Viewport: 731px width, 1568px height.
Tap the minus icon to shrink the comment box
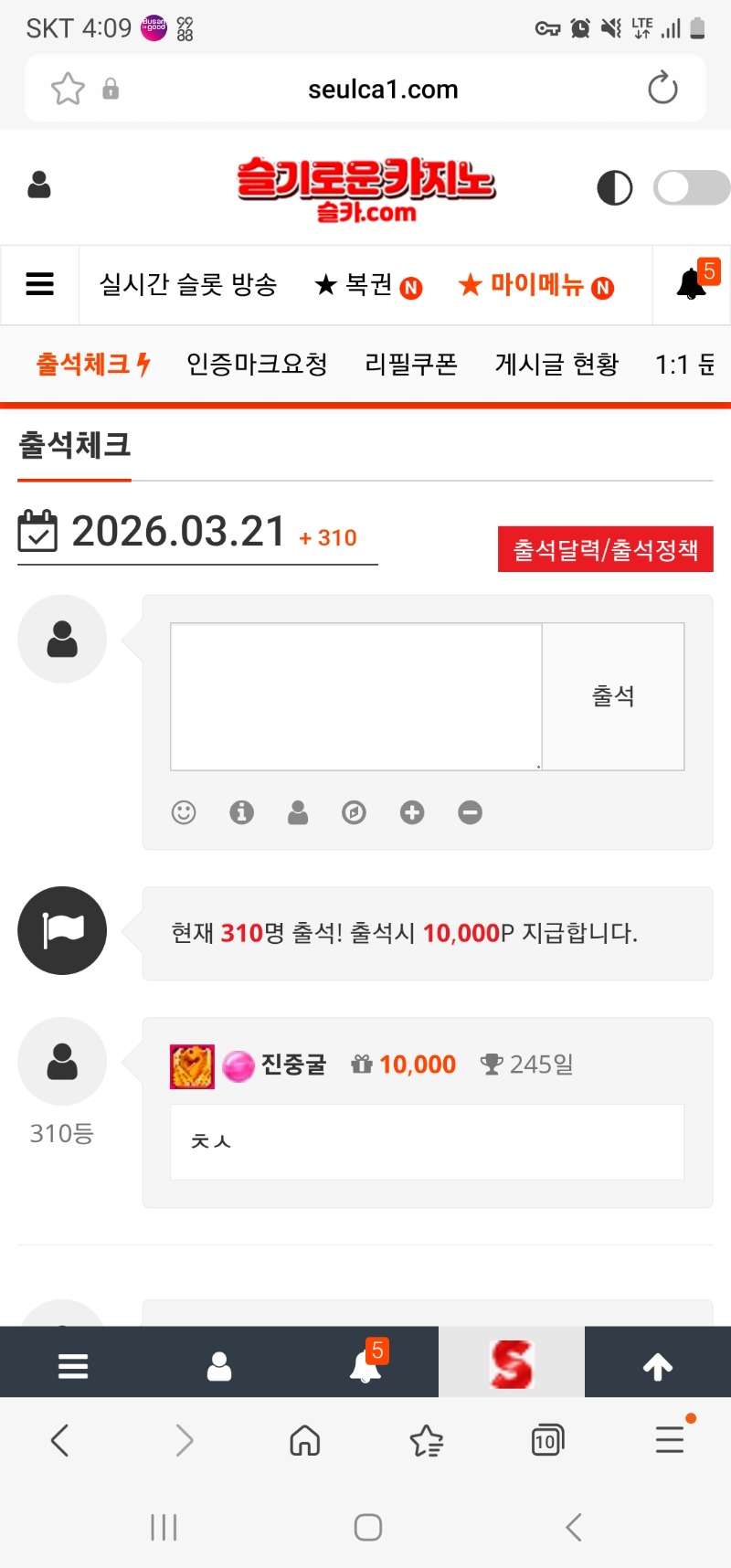(x=470, y=812)
